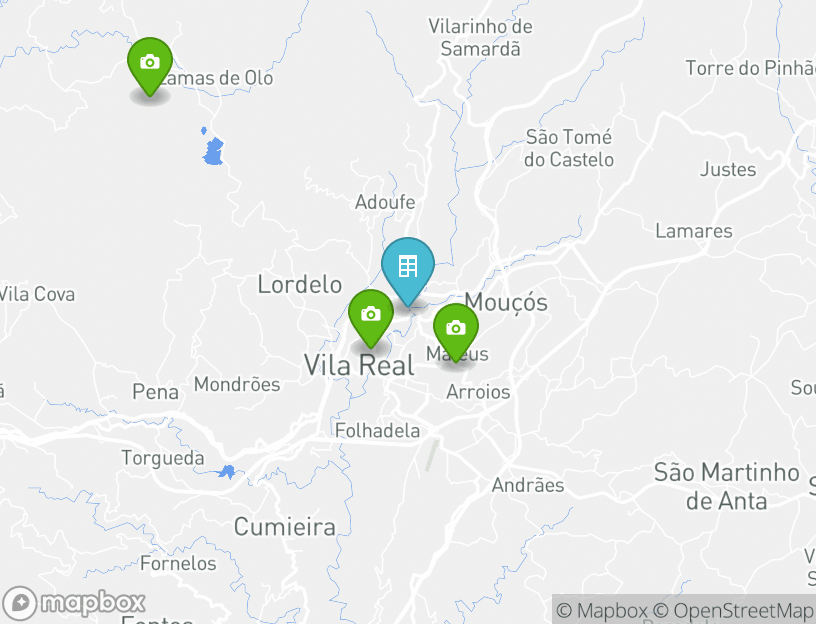Viewport: 816px width, 624px height.
Task: Open the © OpenStreetMap attribution link
Action: (x=734, y=610)
